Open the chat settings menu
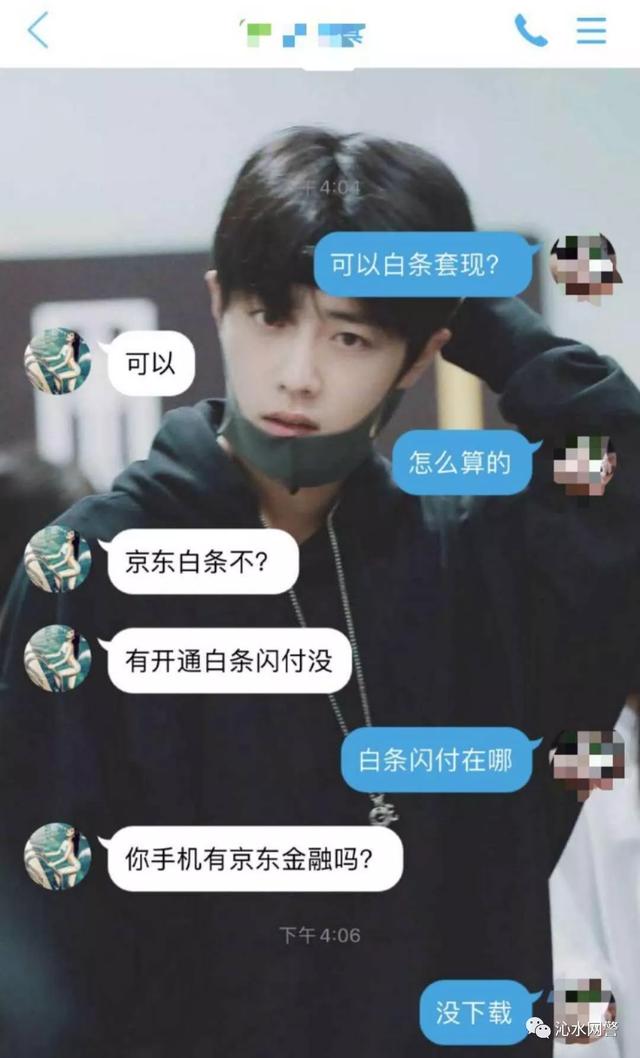This screenshot has height=1058, width=640. [x=591, y=31]
